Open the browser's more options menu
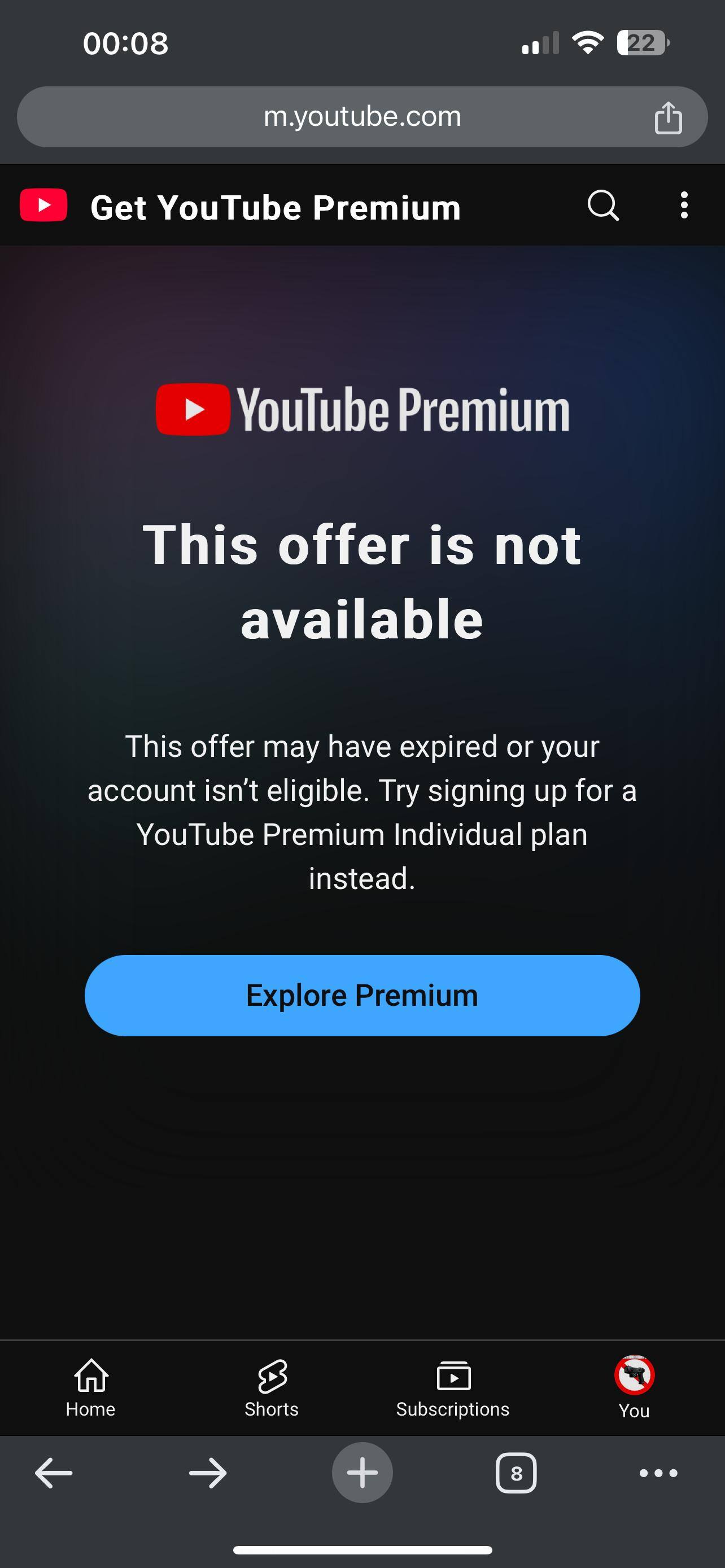This screenshot has width=725, height=1568. (x=658, y=1473)
